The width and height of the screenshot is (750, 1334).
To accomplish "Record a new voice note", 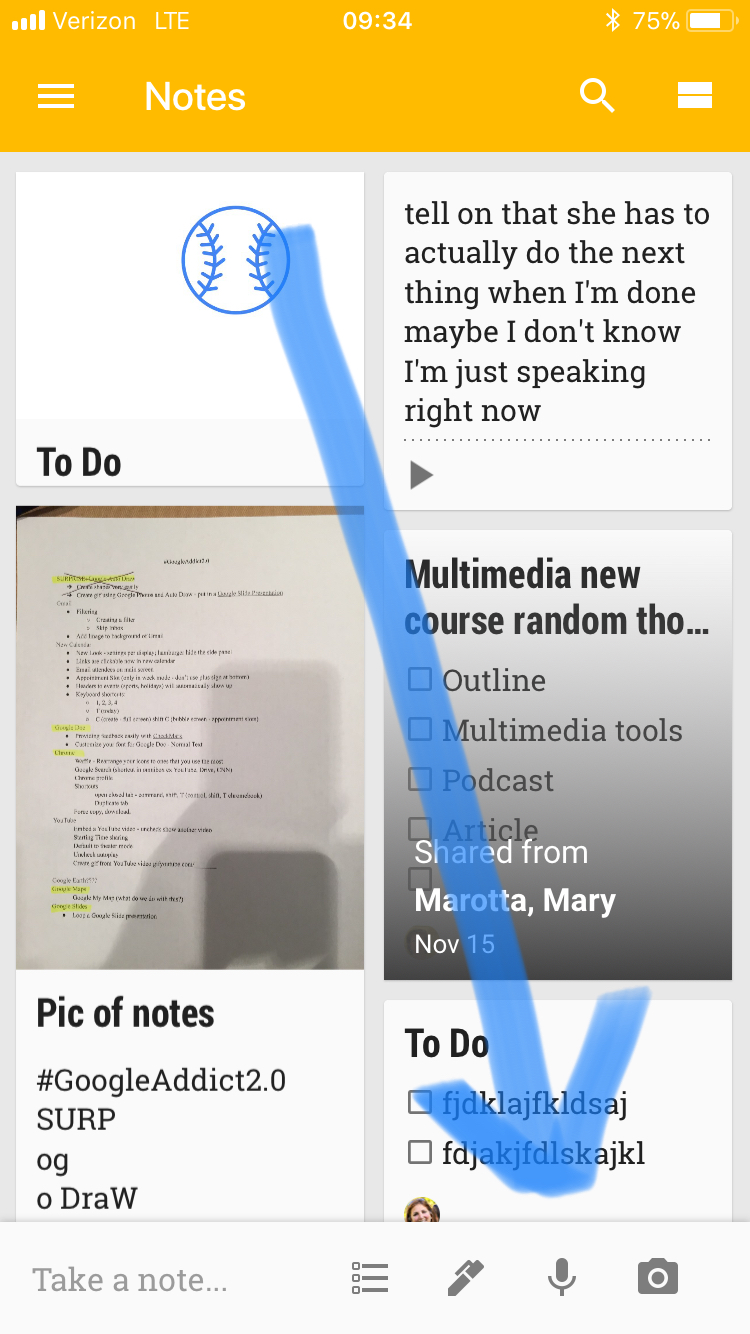I will (561, 1277).
